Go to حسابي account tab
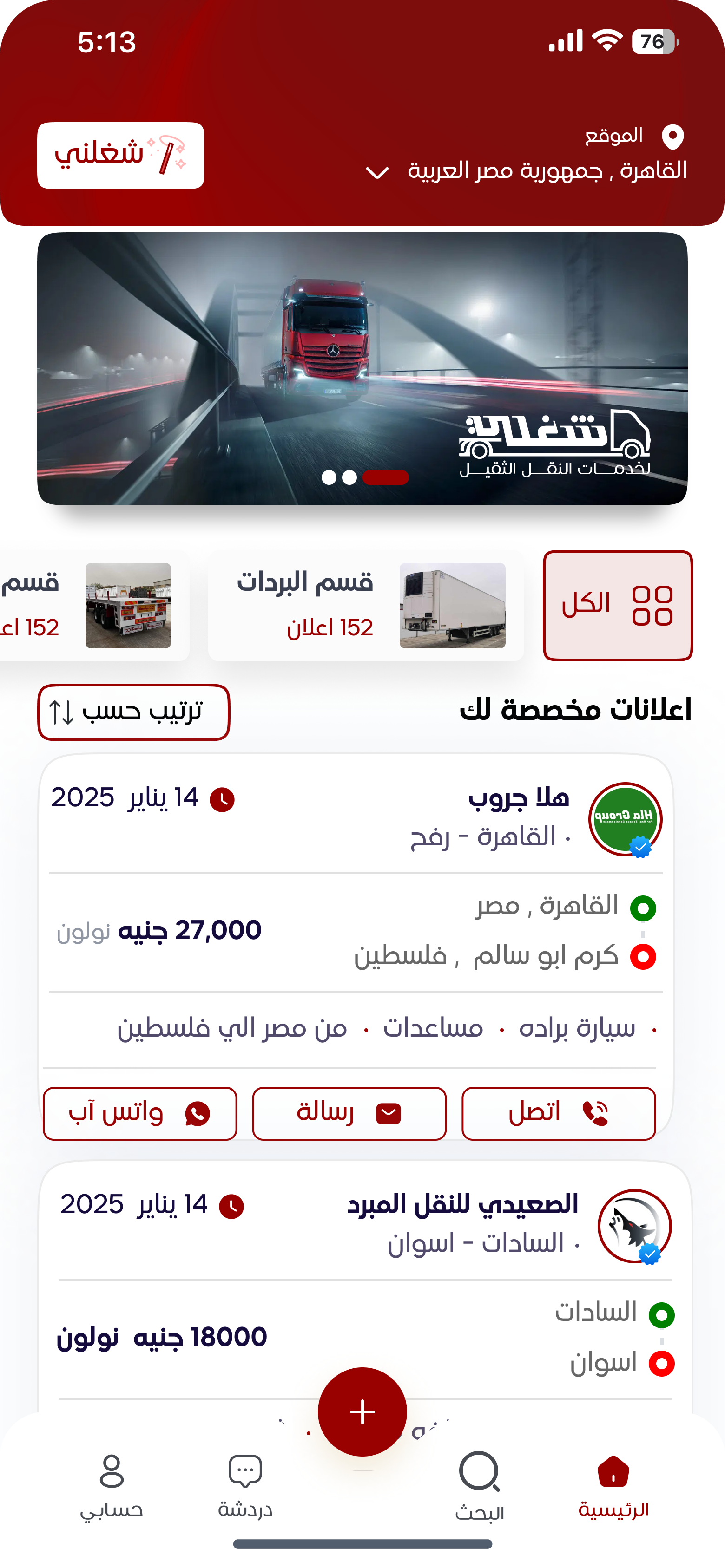 pyautogui.click(x=112, y=1485)
